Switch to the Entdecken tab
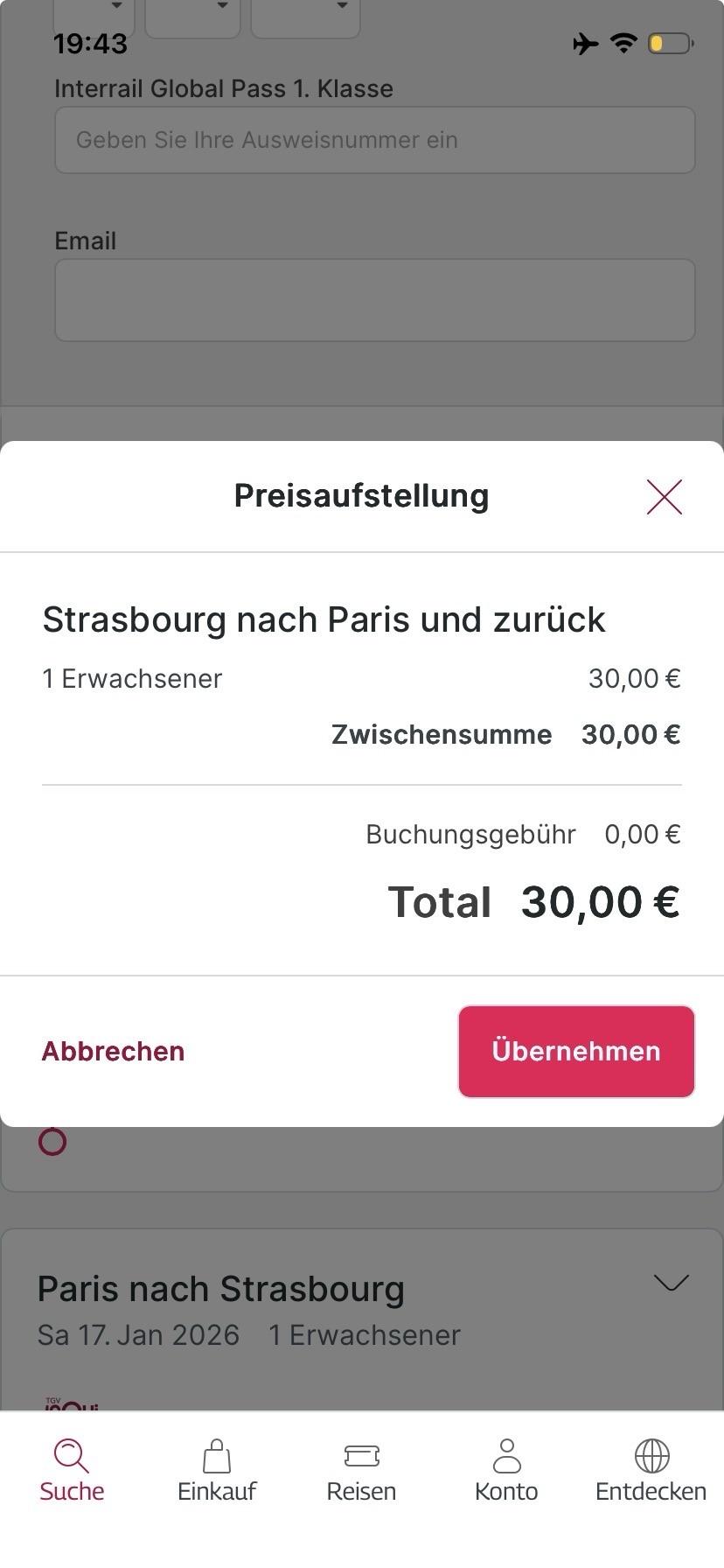The width and height of the screenshot is (724, 1568). click(651, 1471)
